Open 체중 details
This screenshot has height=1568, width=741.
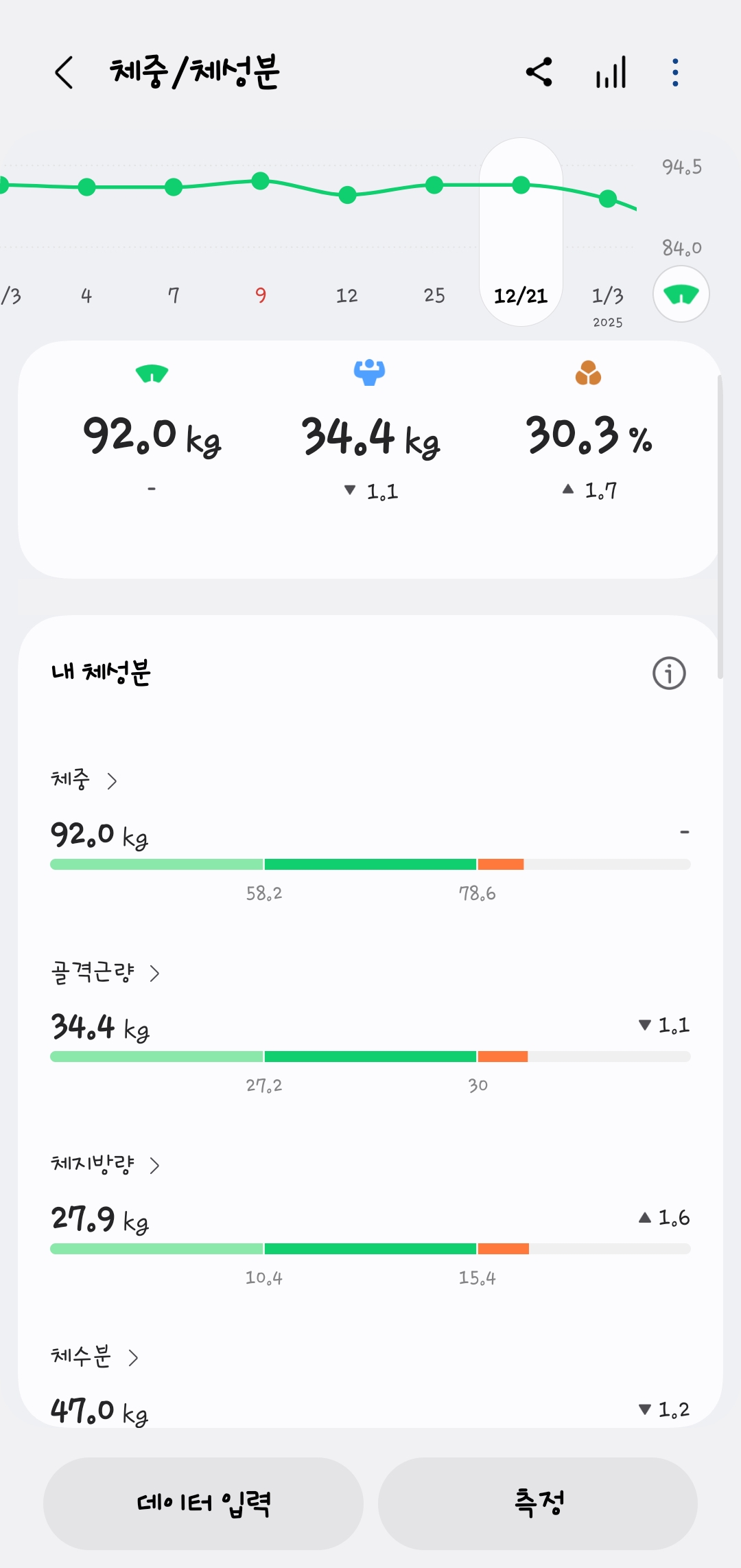[84, 781]
